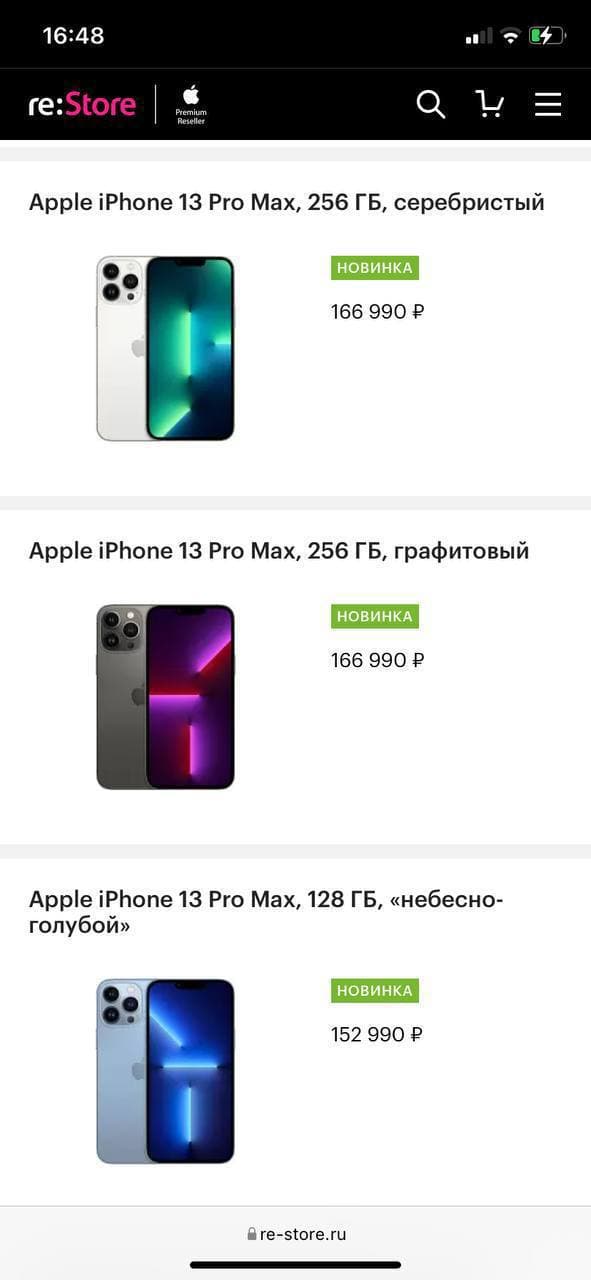Open the graphite iPhone 13 Pro Max 256 ГБ product
591x1280 pixels.
click(x=279, y=551)
